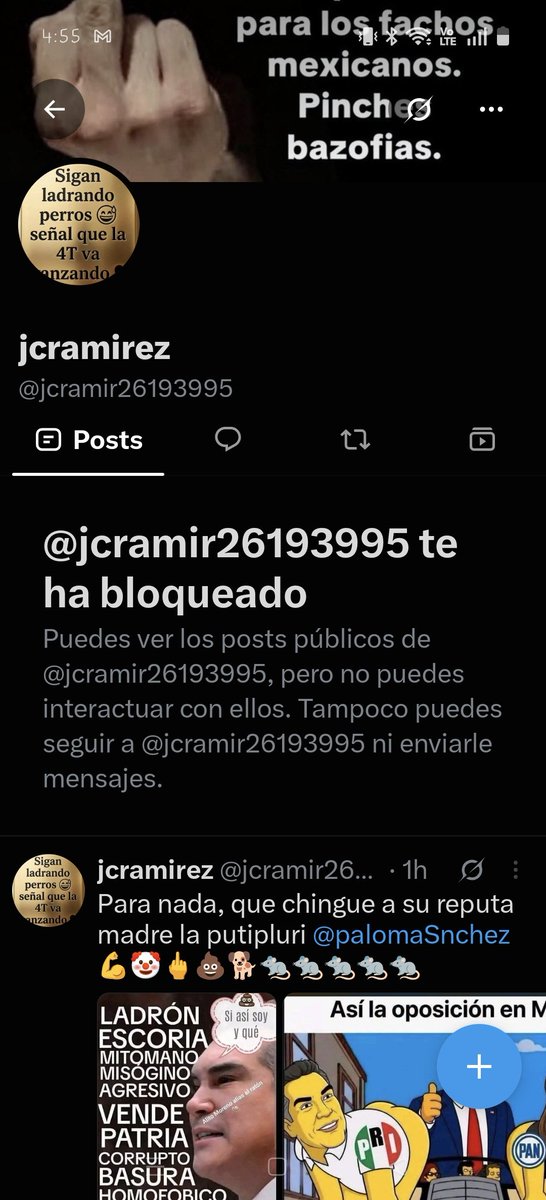Screen dimensions: 546x1200
Task: Switch to the replies tab
Action: click(x=228, y=439)
